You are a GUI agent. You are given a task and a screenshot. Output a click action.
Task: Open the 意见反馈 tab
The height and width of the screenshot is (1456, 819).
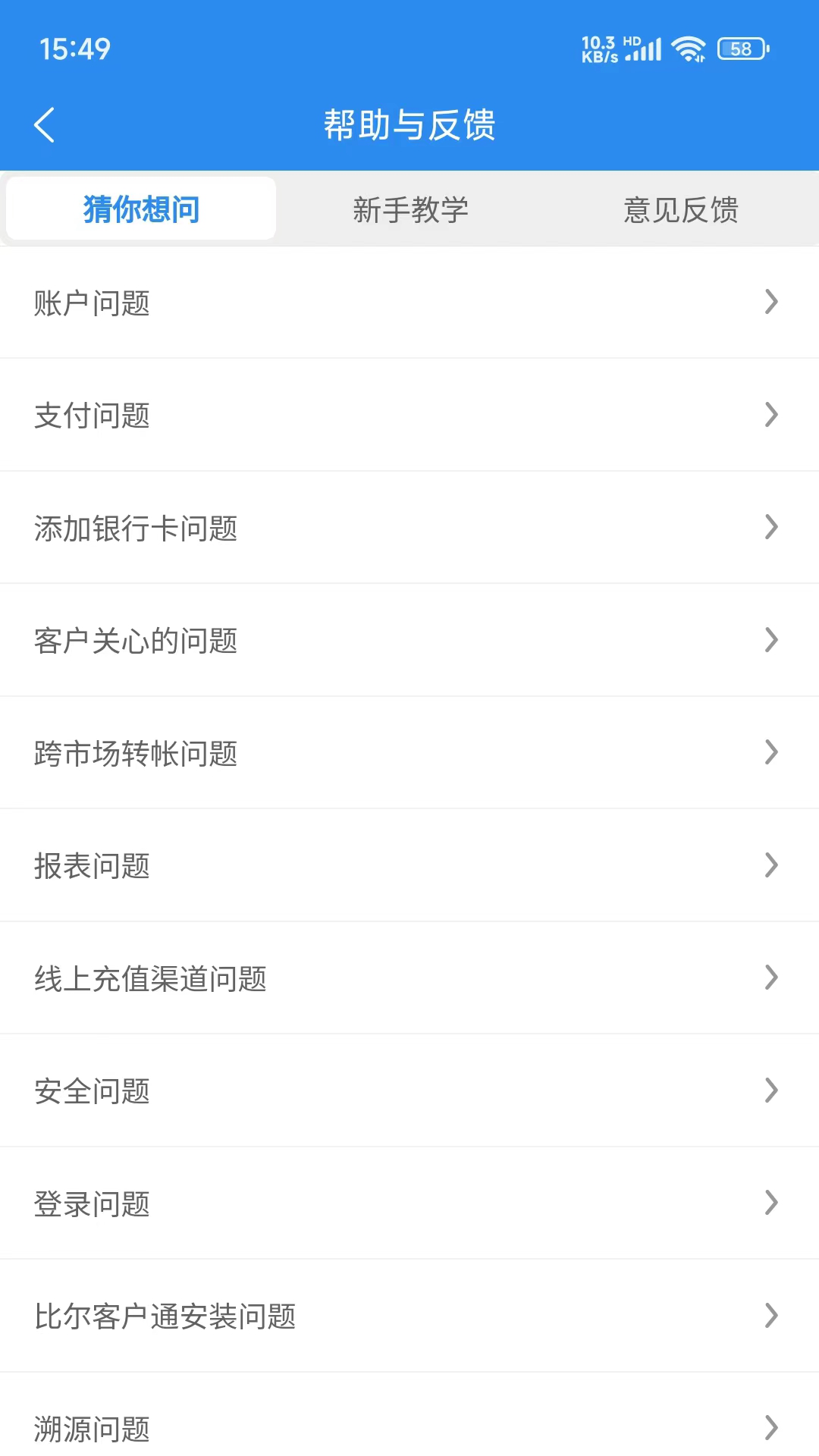pos(680,210)
